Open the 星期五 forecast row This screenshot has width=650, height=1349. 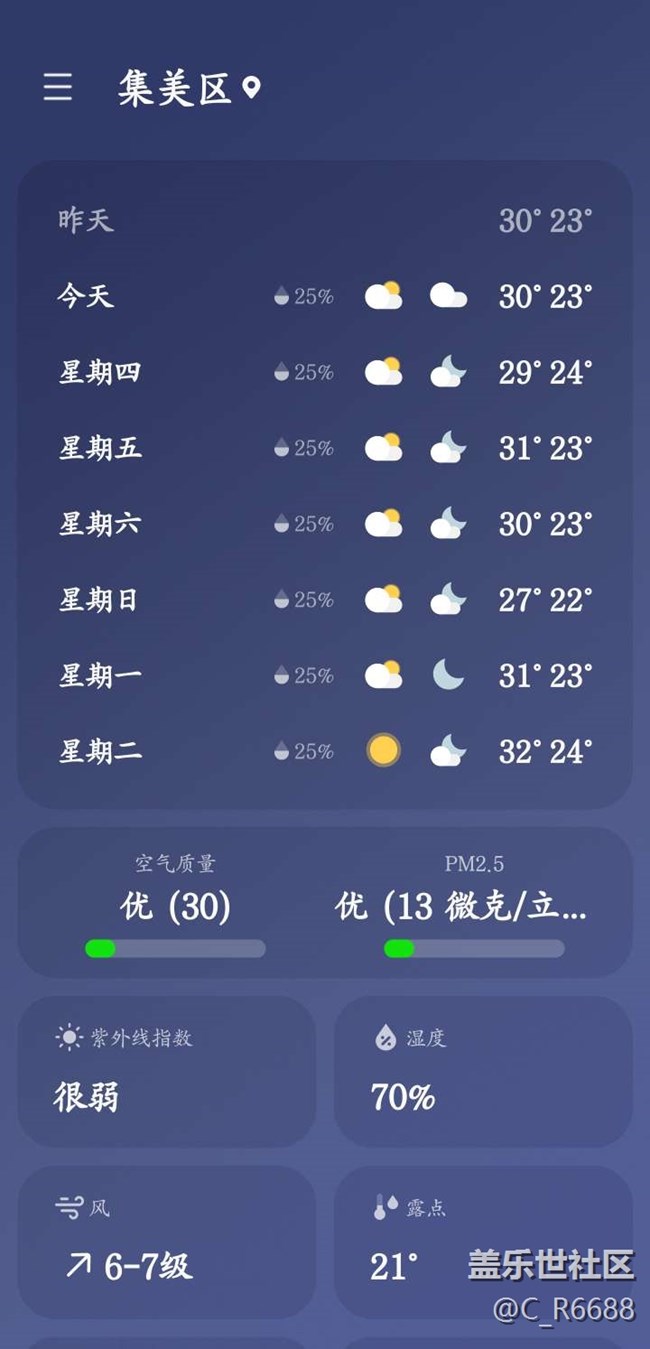pos(325,448)
